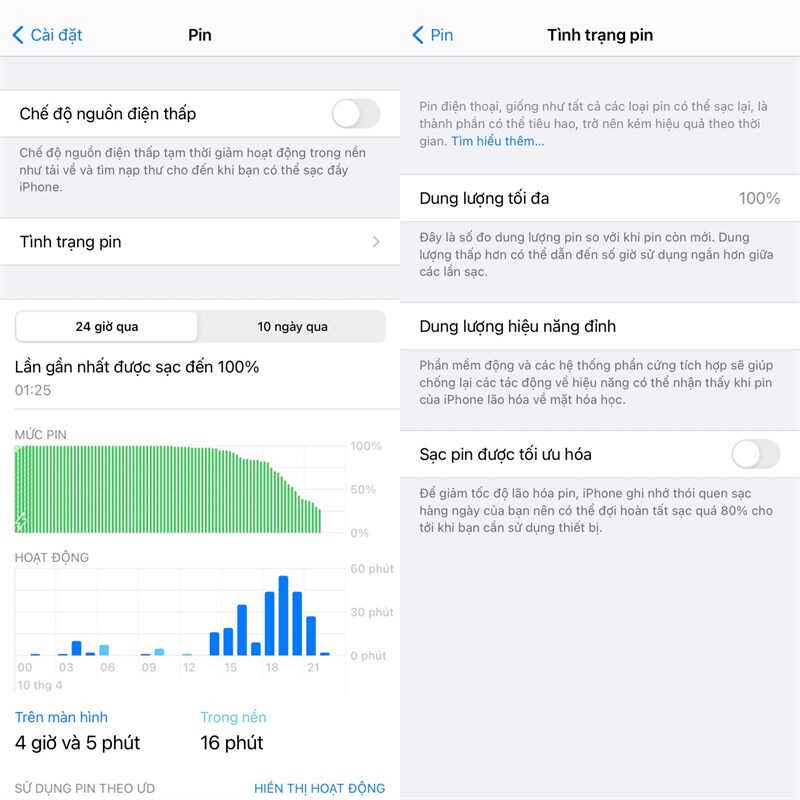Viewport: 800px width, 800px height.
Task: Go back to Cài đặt
Action: pyautogui.click(x=47, y=35)
